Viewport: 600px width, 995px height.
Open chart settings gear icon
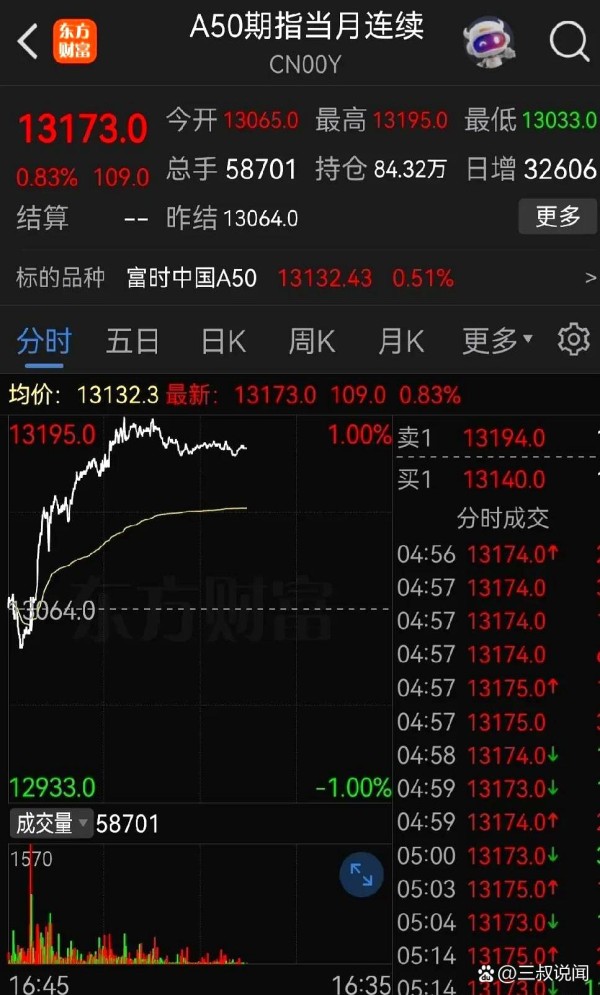[x=573, y=340]
